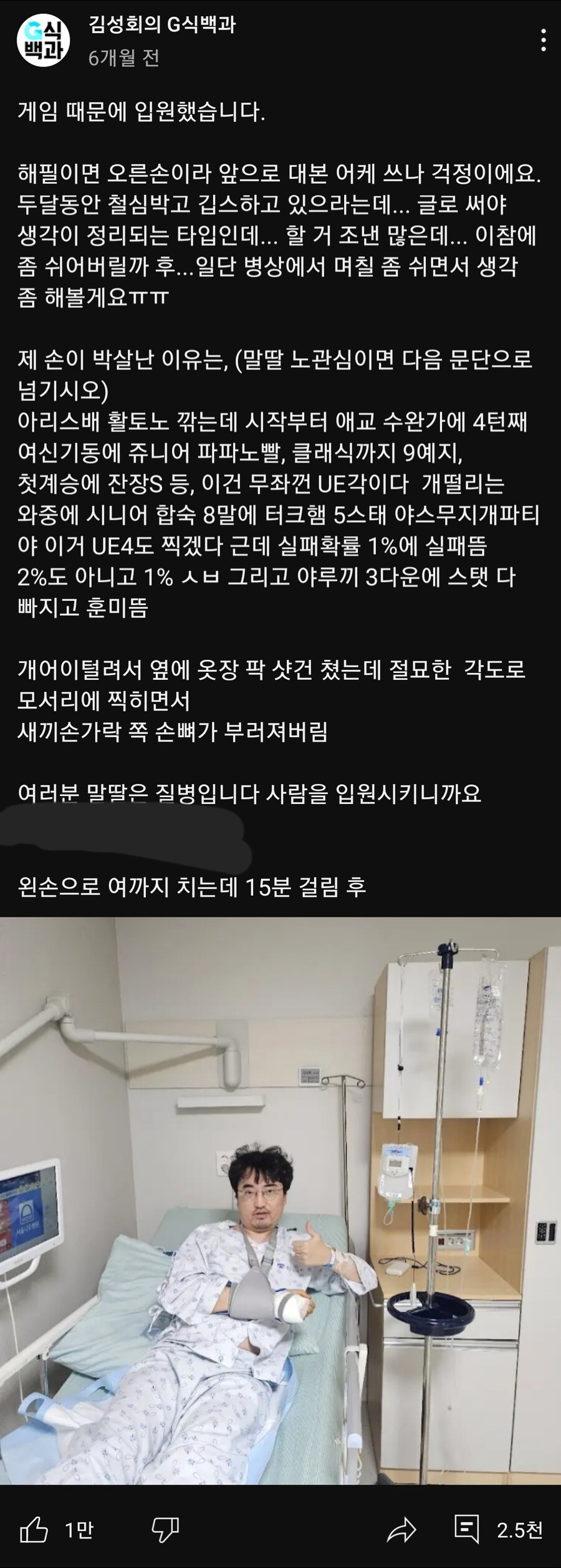Screen dimensions: 561x1568
Task: View the hospital bed photo fullscreen
Action: click(x=280, y=1215)
